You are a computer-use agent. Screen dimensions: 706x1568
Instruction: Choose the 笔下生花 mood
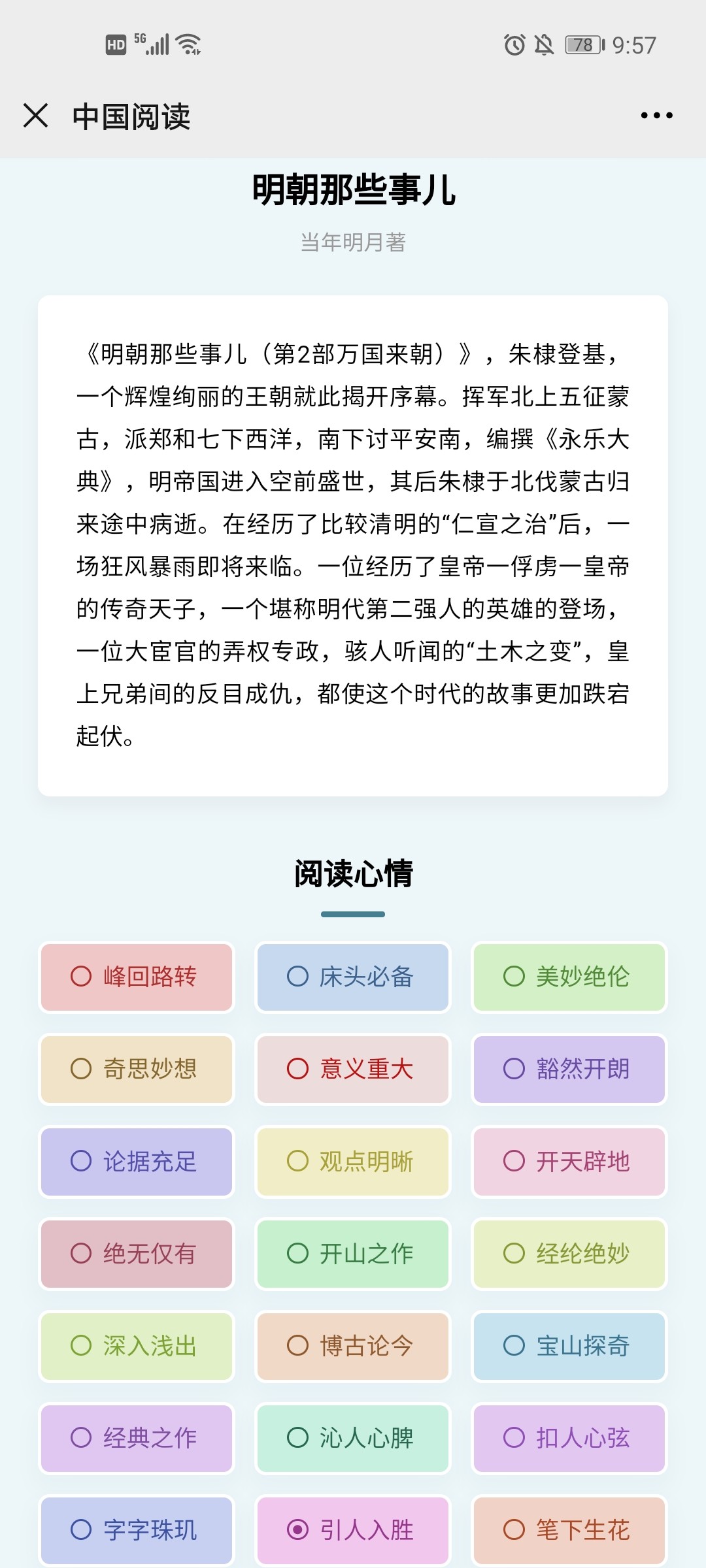(569, 1529)
